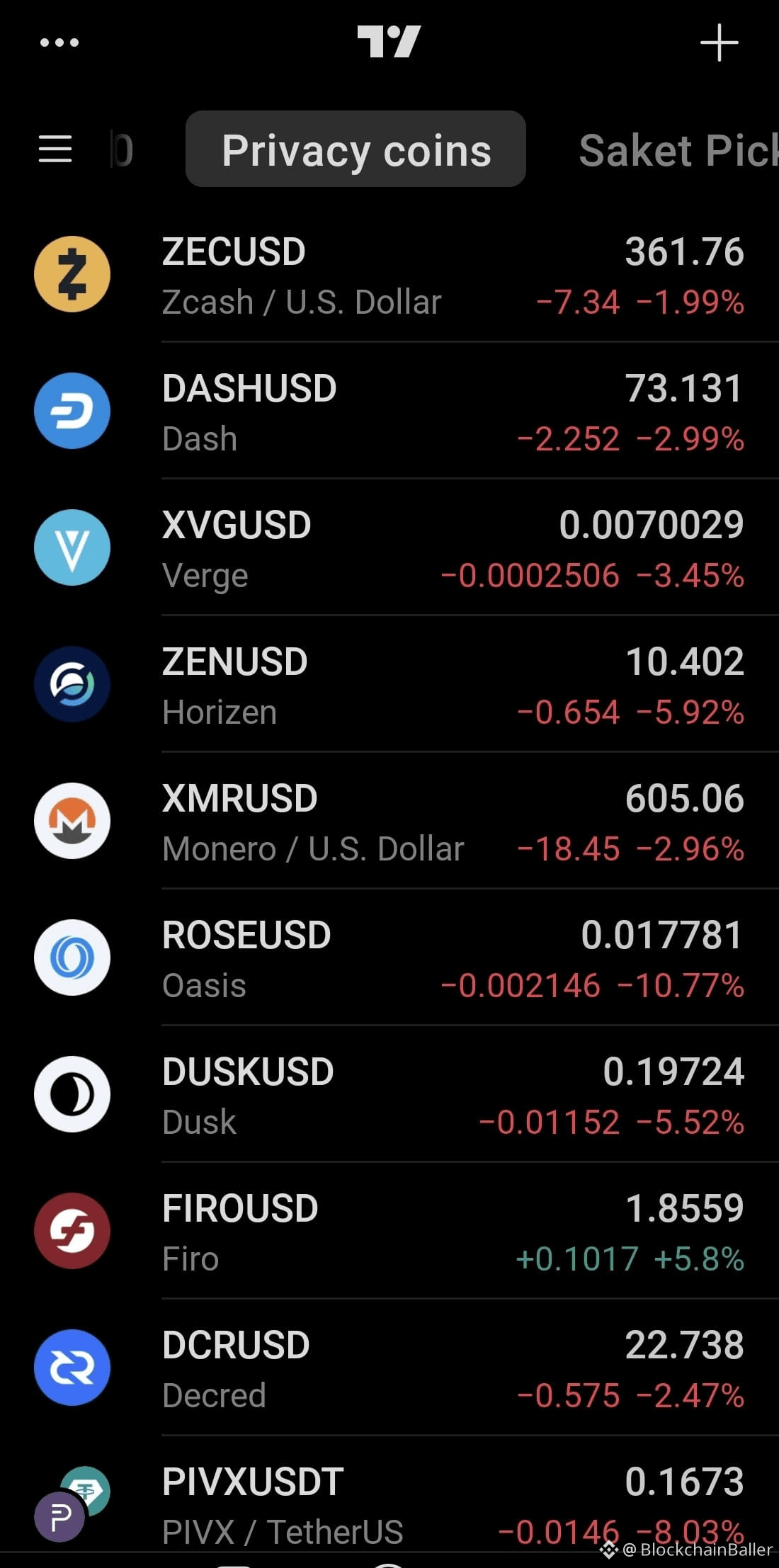Tap the Zcash coin icon

[72, 274]
